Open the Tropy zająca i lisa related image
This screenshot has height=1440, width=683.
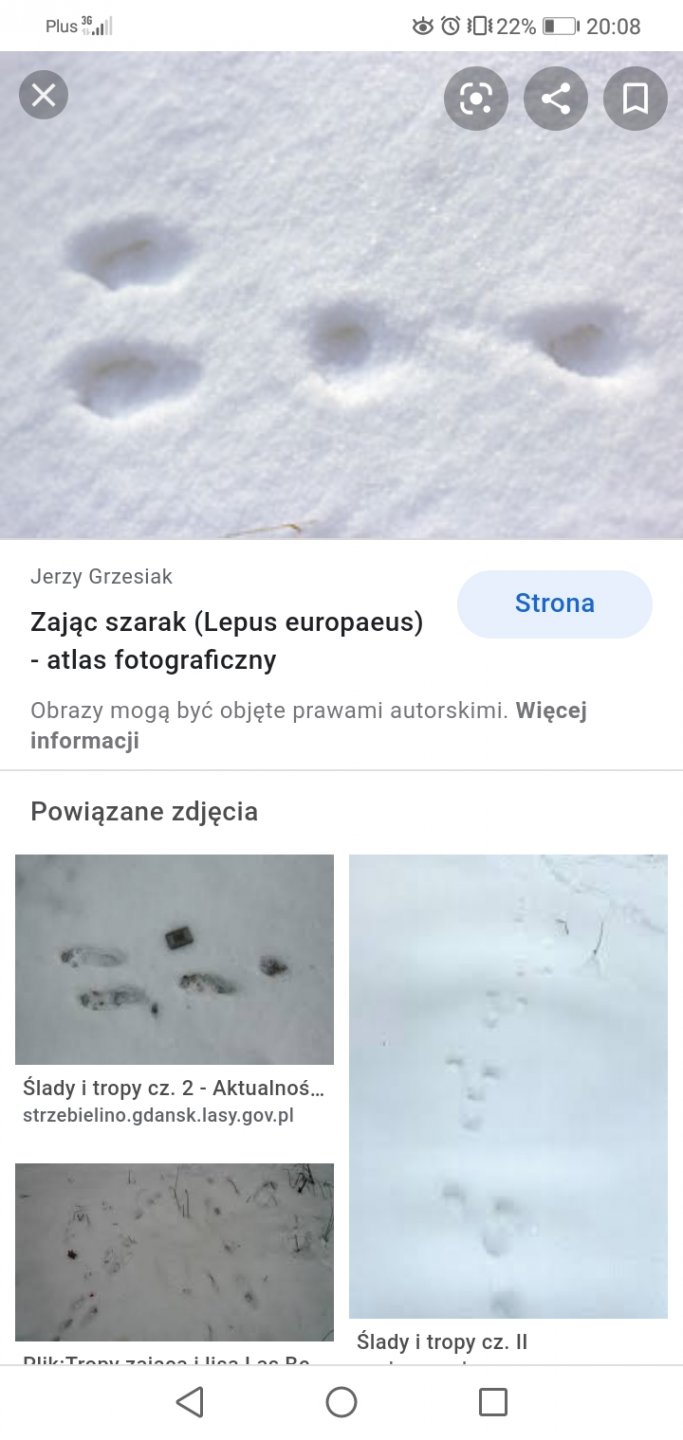(x=174, y=1251)
